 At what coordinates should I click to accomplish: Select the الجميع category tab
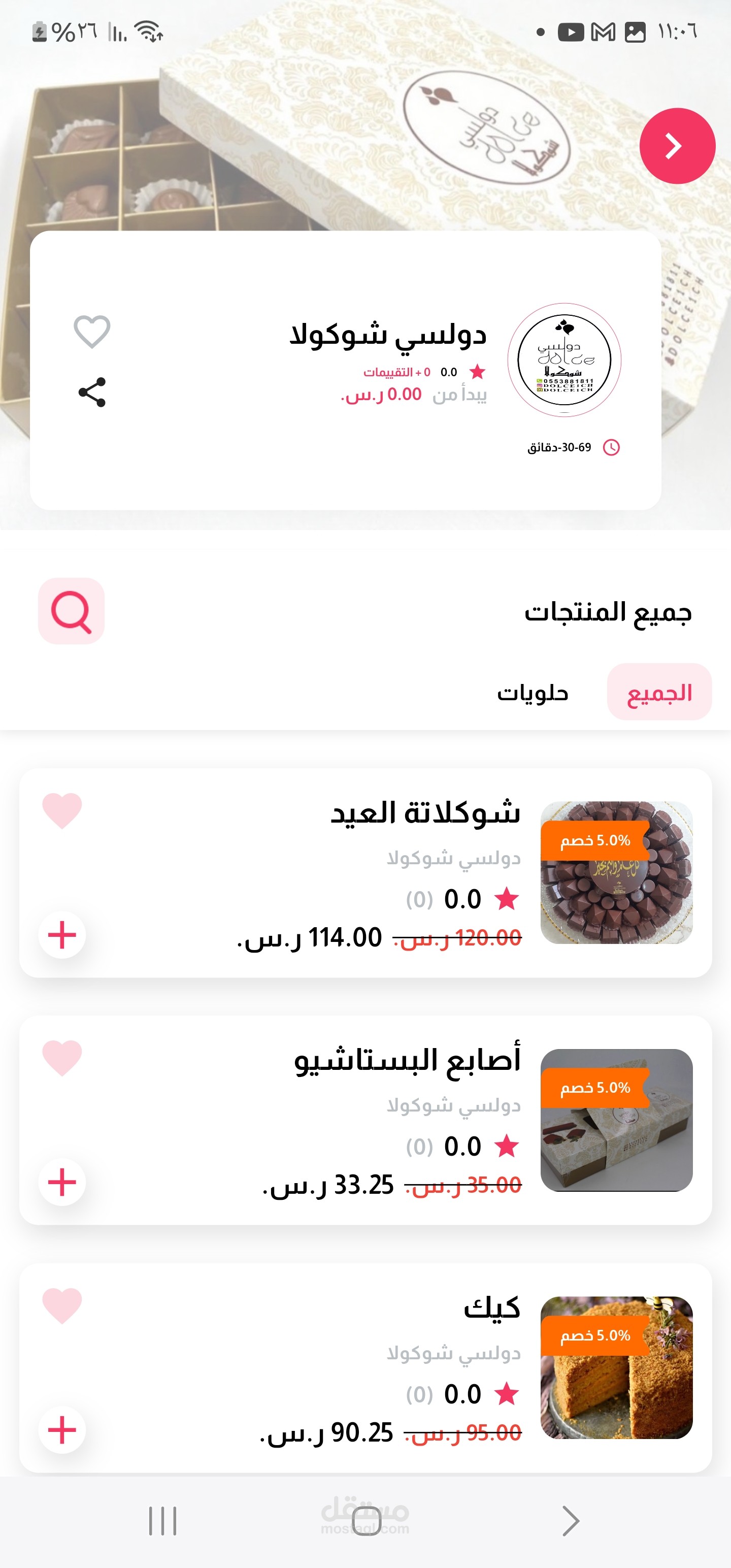pyautogui.click(x=659, y=692)
